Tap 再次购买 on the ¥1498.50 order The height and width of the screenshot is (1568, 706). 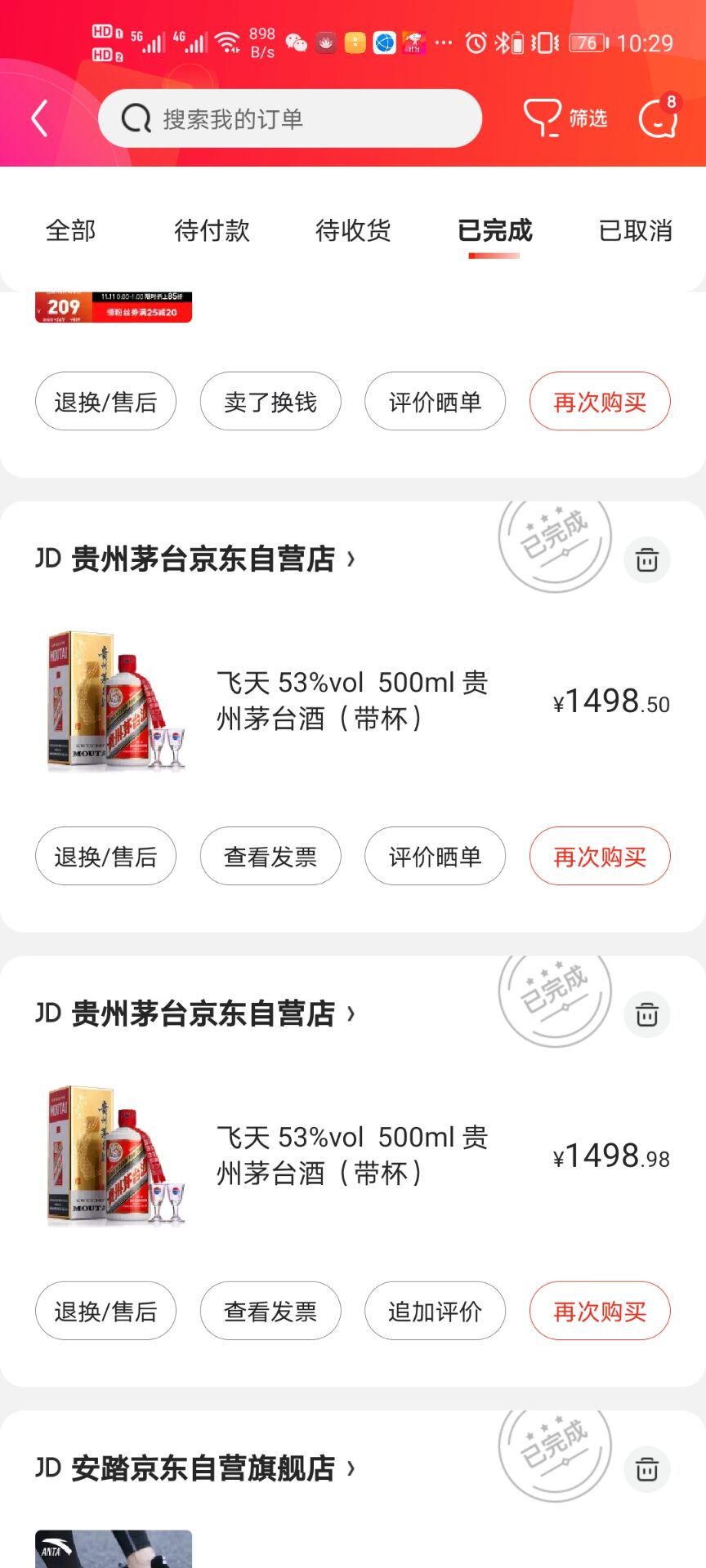599,856
